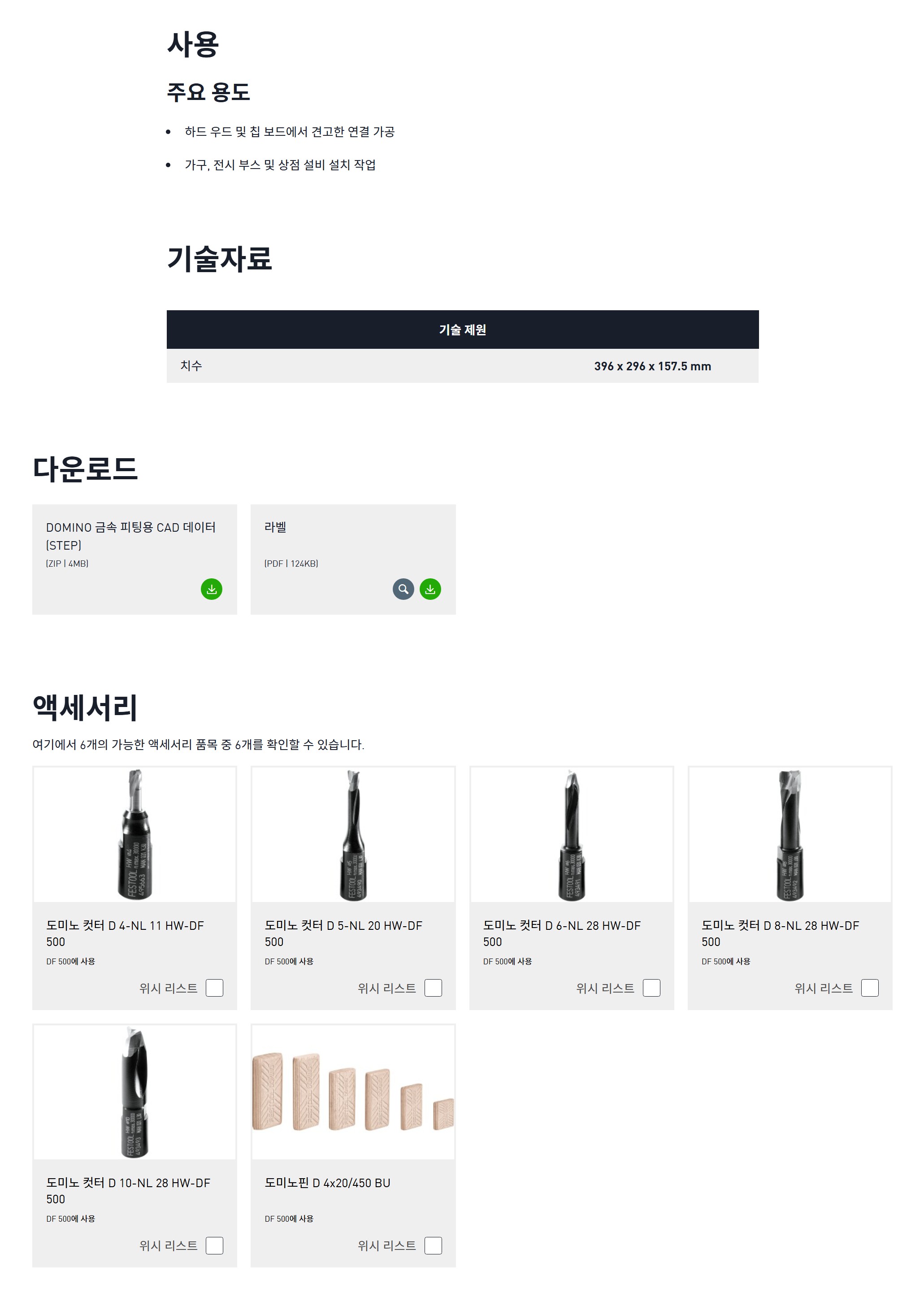
Task: Mark D 10-NL 28 cutter for the wishlist
Action: (214, 1246)
